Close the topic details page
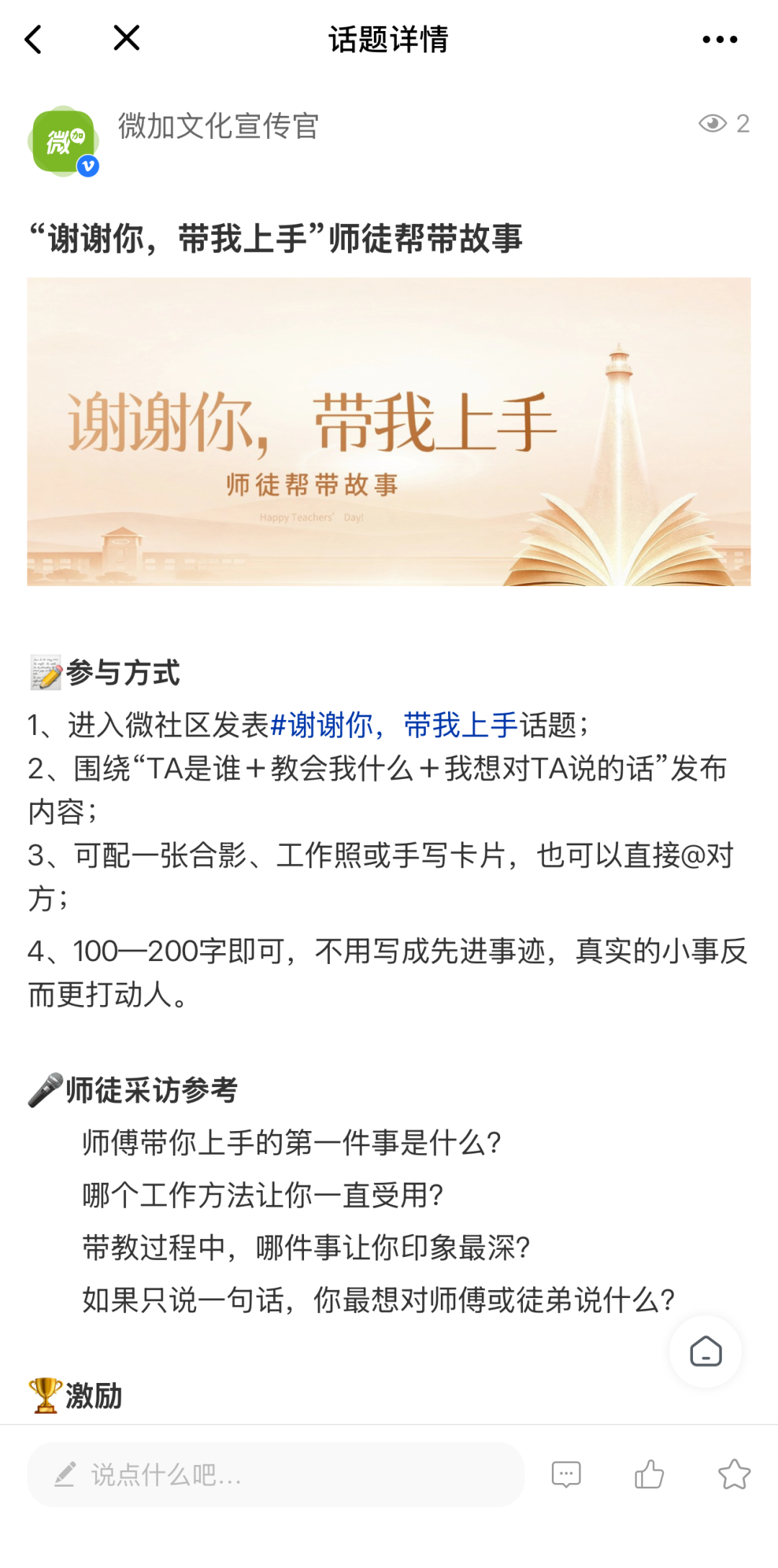 [x=127, y=38]
